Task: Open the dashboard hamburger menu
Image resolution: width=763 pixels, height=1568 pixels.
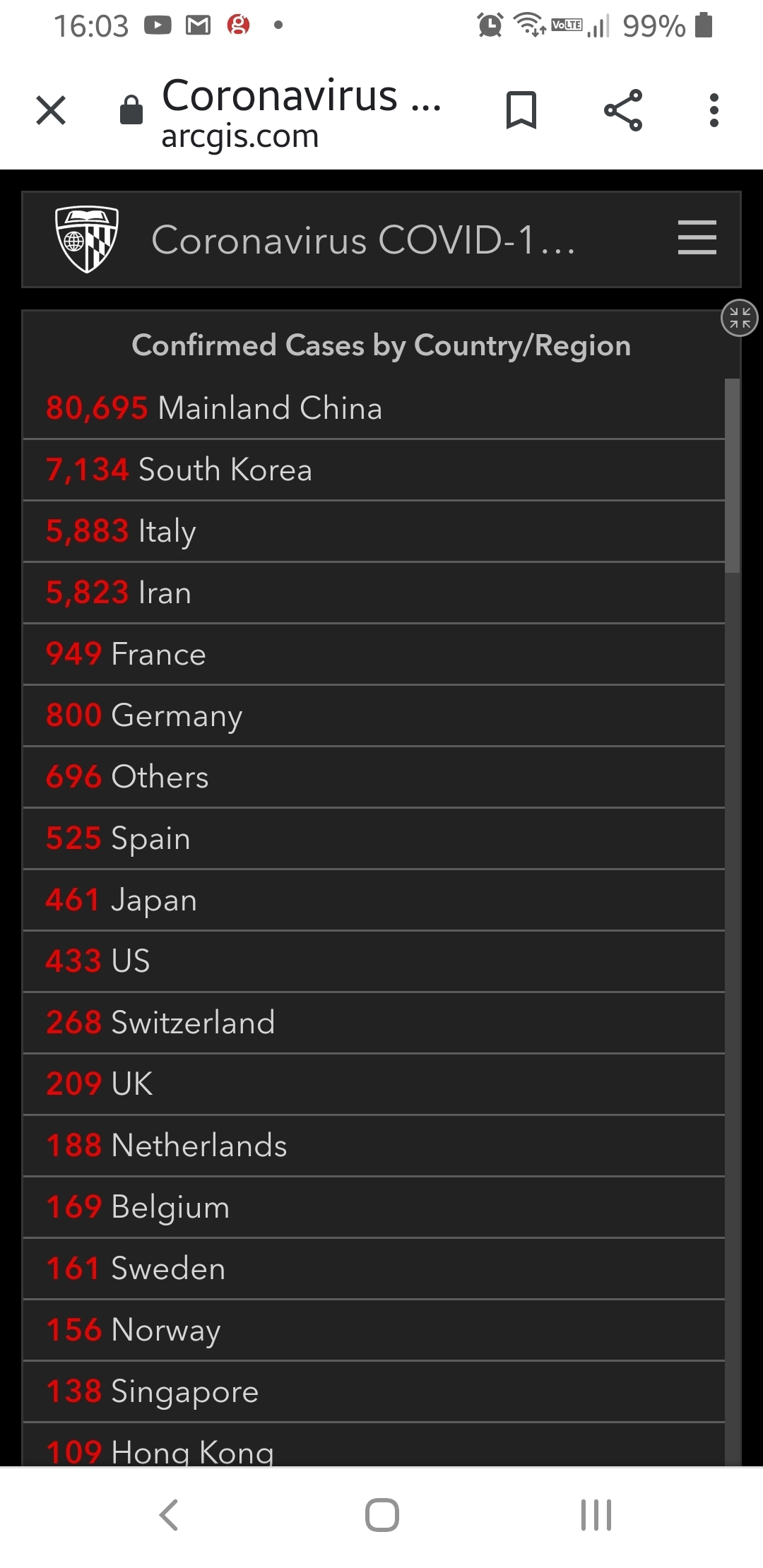Action: (x=697, y=237)
